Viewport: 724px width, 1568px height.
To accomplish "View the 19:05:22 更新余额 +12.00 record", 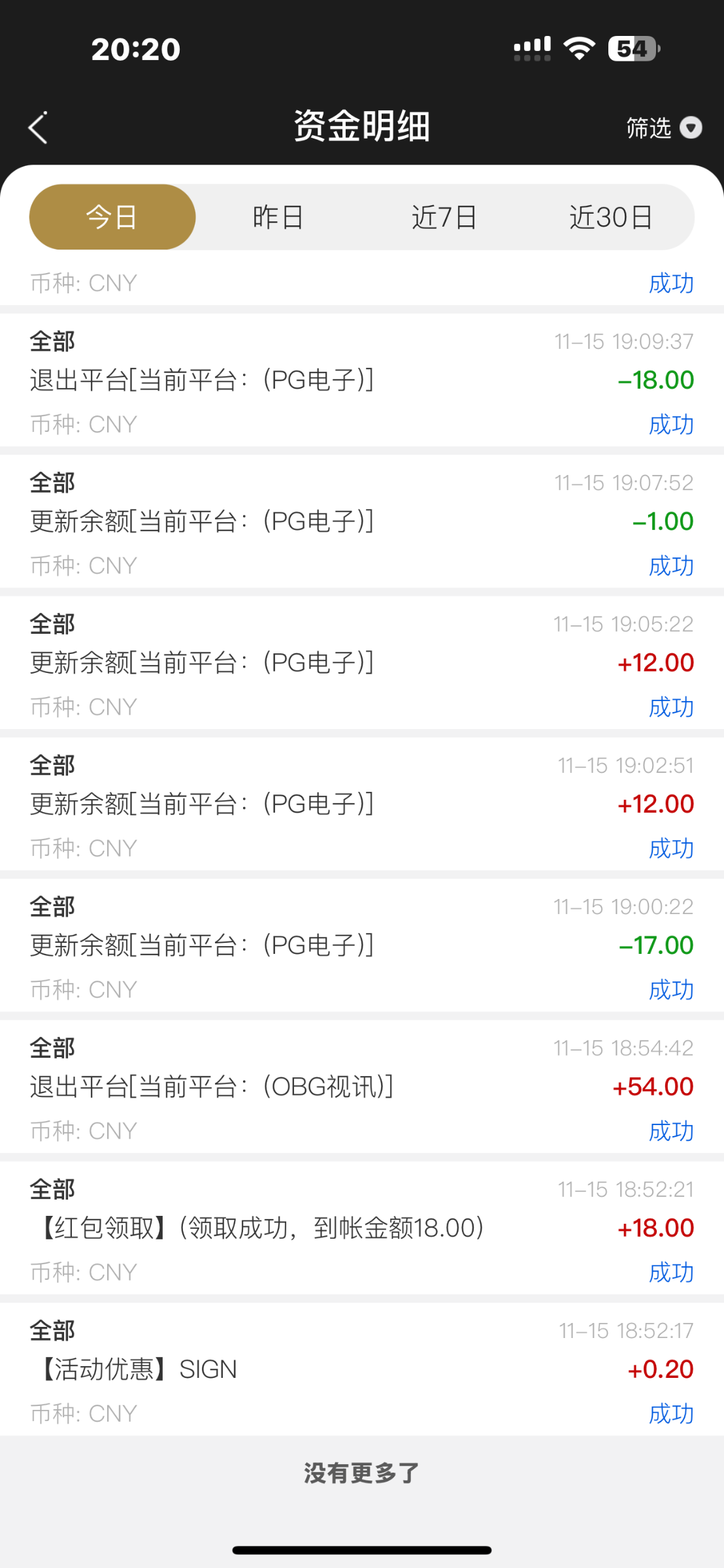I will click(362, 662).
